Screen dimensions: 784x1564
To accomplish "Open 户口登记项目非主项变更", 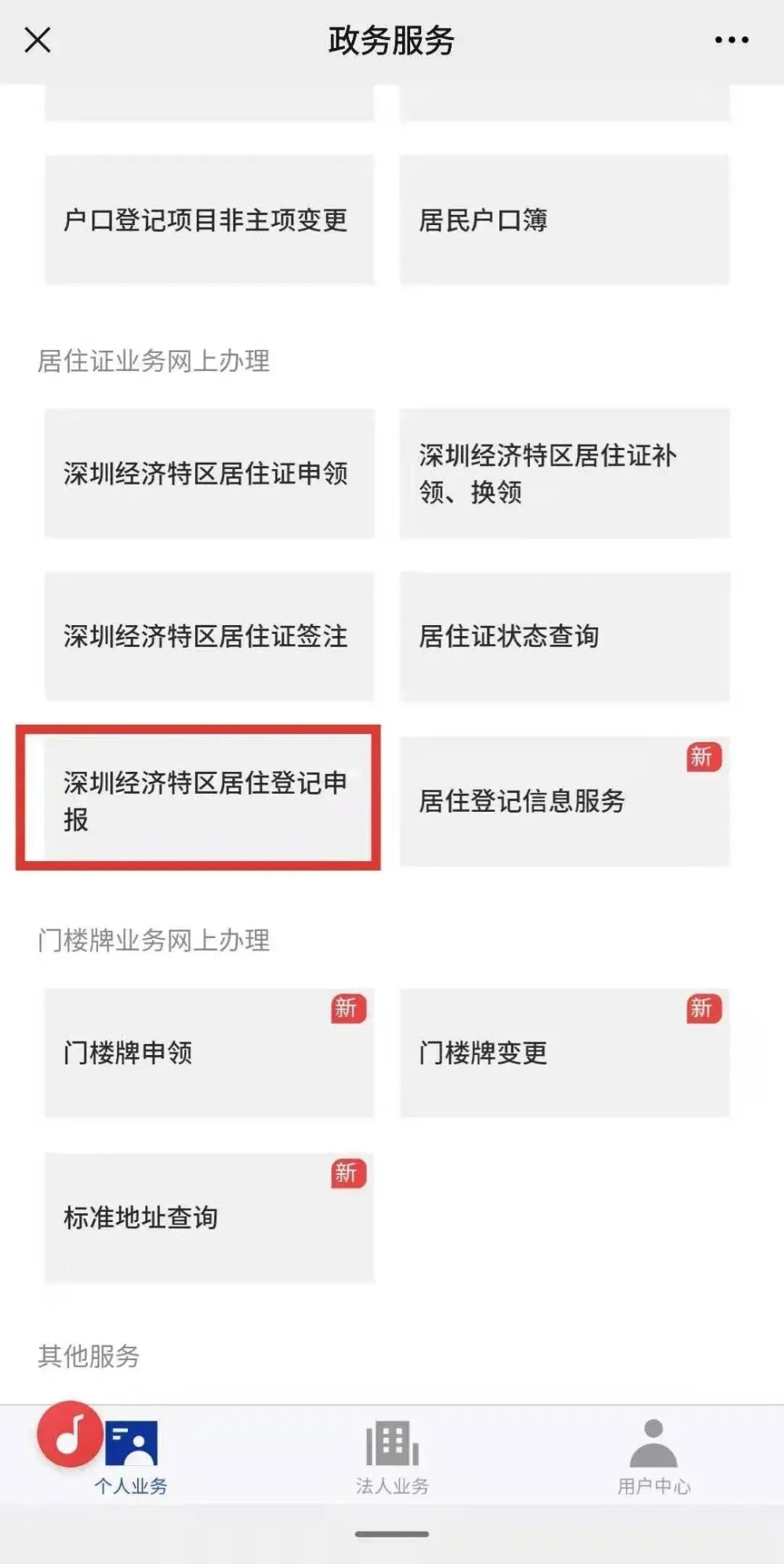I will coord(209,220).
